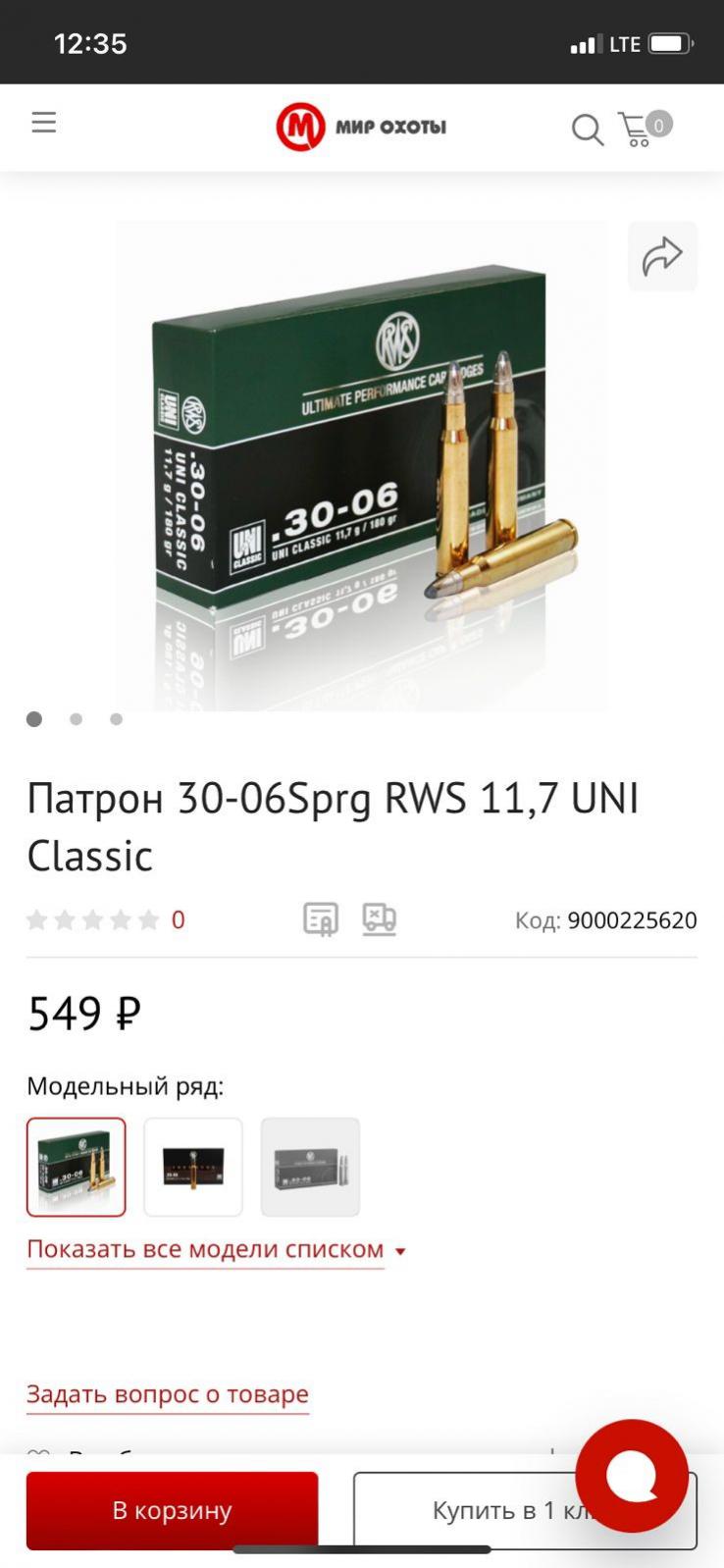Tap the delivery truck icon

click(379, 919)
